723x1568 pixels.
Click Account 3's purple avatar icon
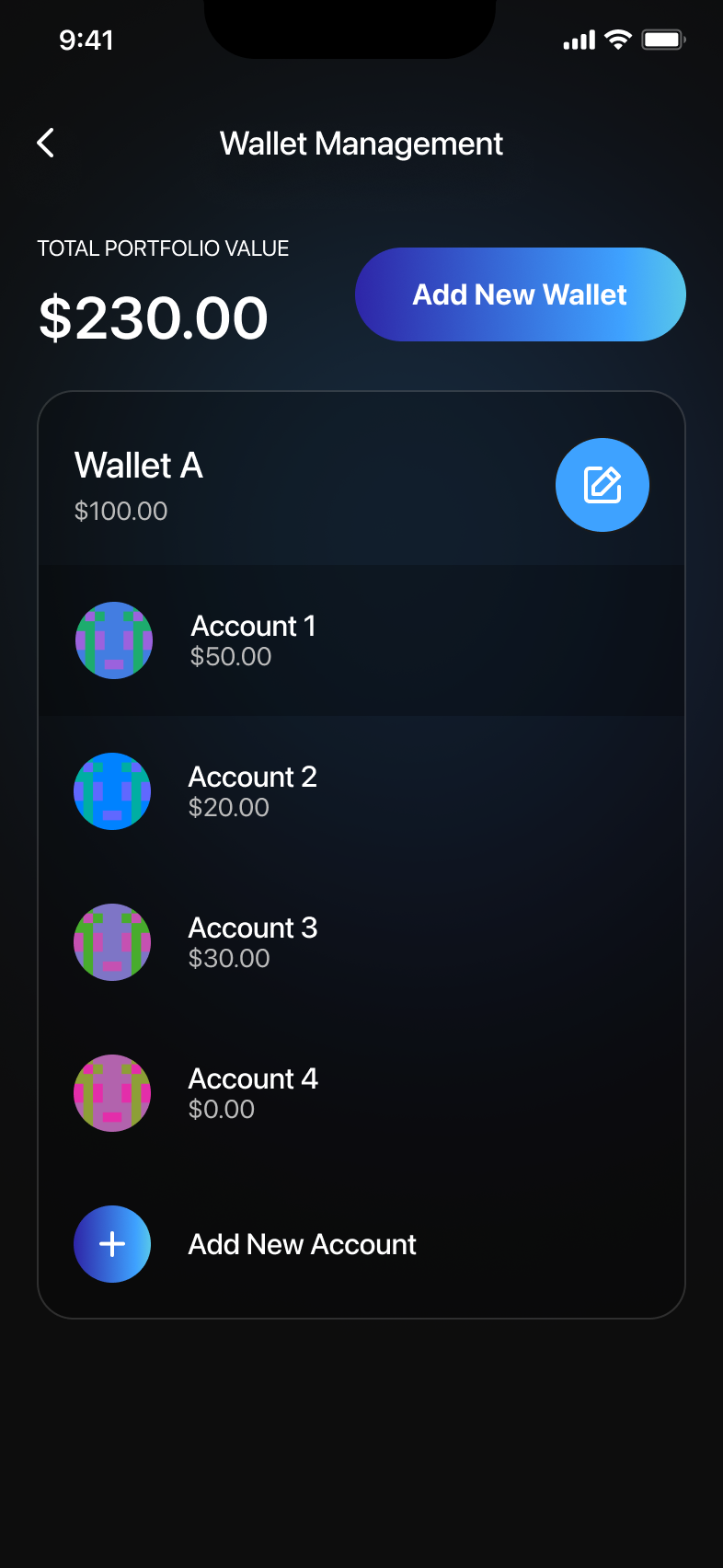point(112,942)
